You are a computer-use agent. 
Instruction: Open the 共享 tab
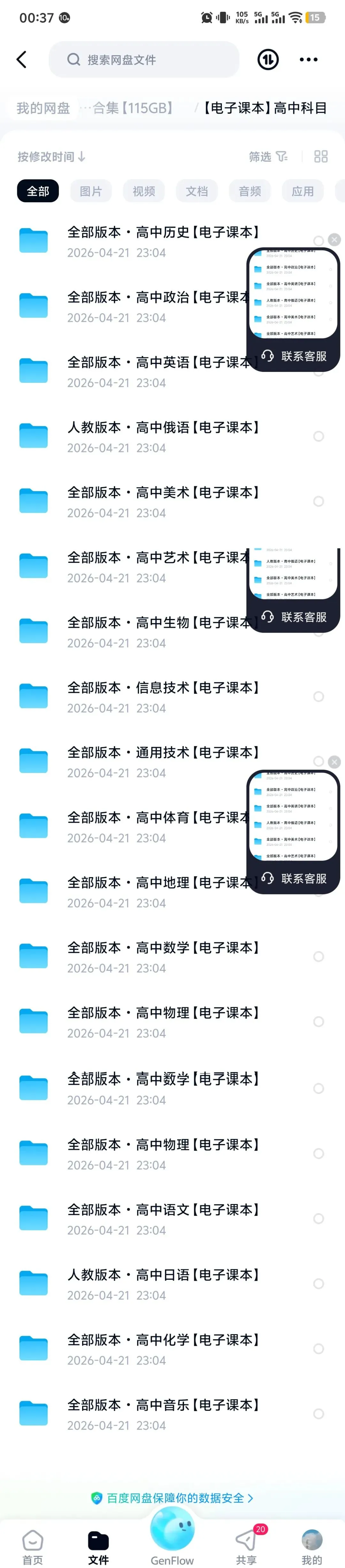(x=246, y=1547)
